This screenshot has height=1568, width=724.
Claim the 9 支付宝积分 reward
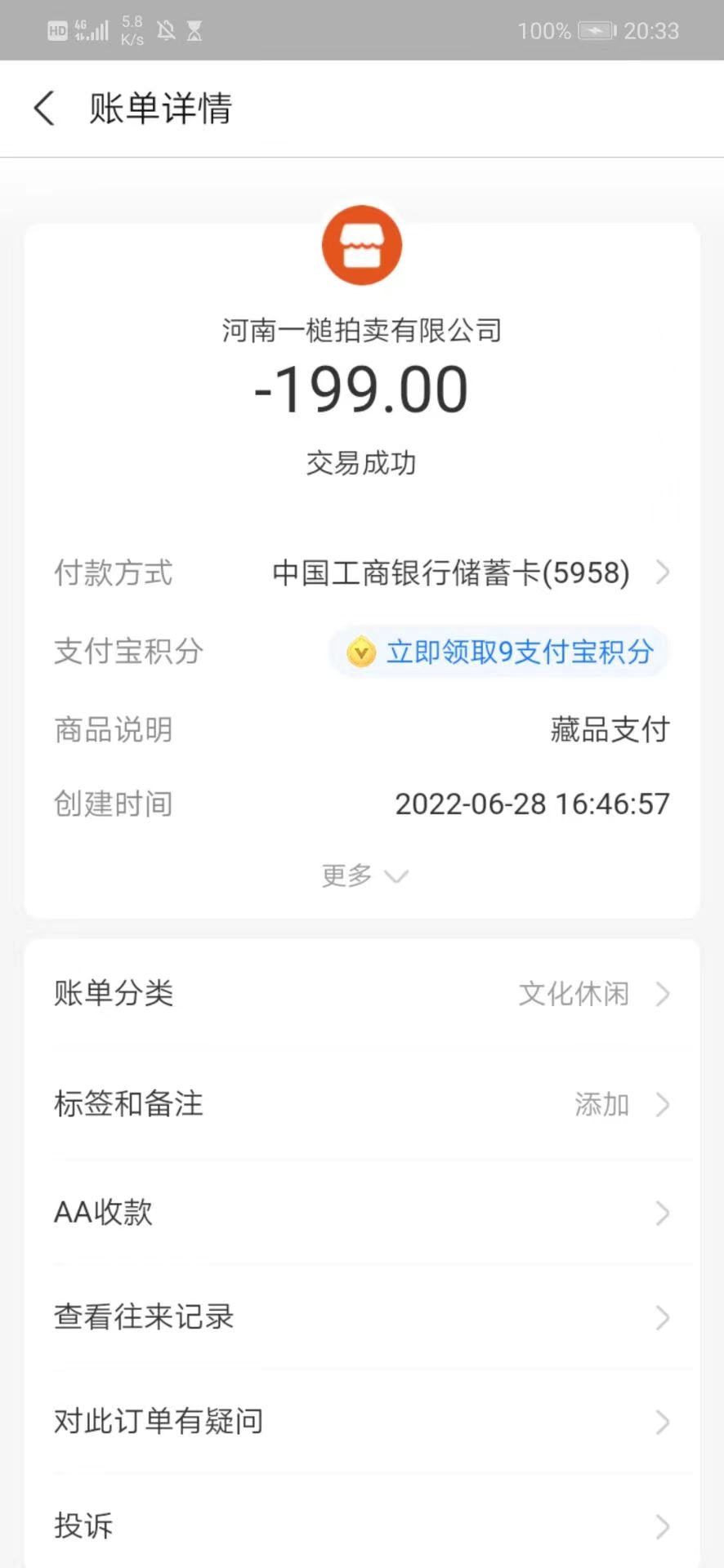(499, 652)
